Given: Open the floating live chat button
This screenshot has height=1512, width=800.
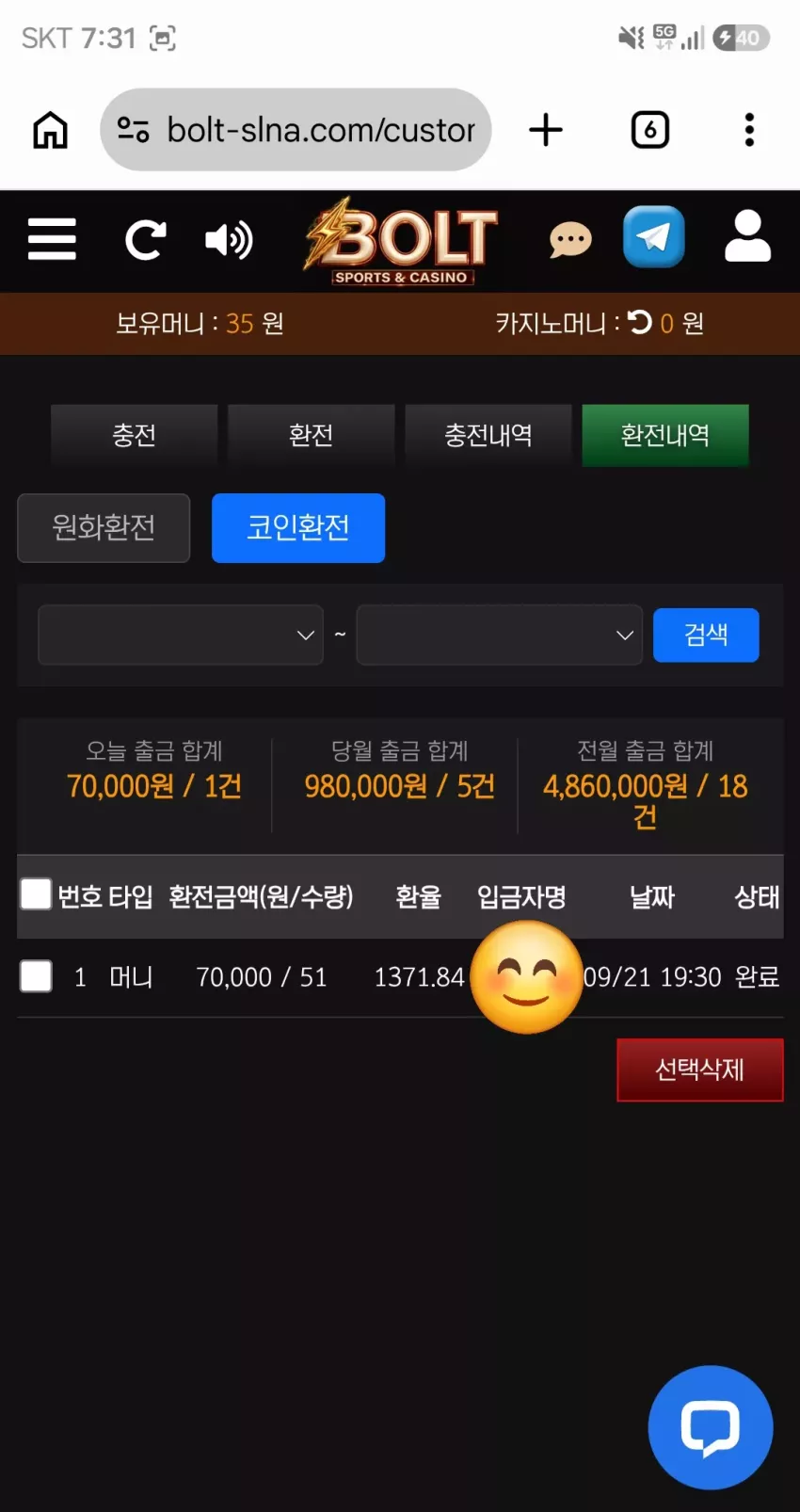Looking at the screenshot, I should 711,1427.
